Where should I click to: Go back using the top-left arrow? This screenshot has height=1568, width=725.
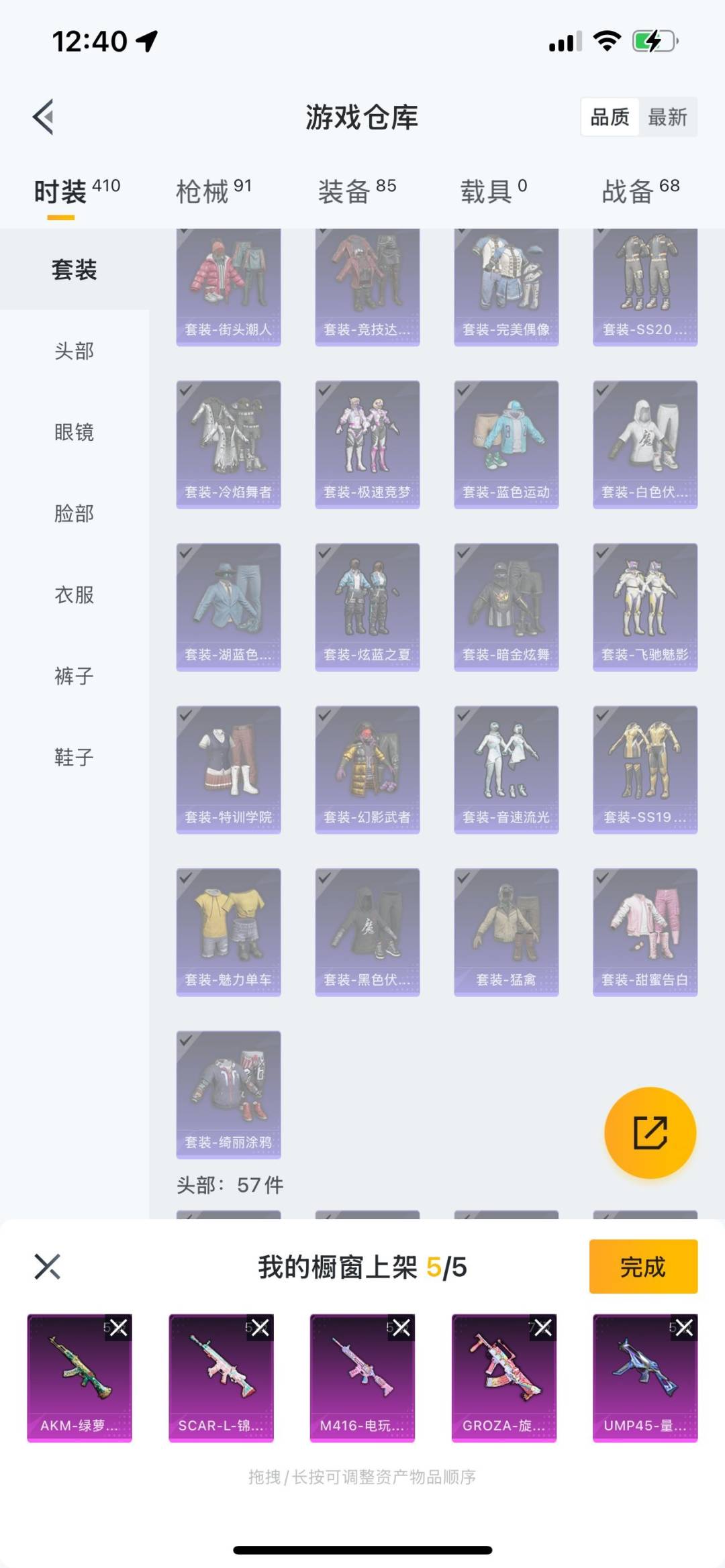click(x=44, y=117)
